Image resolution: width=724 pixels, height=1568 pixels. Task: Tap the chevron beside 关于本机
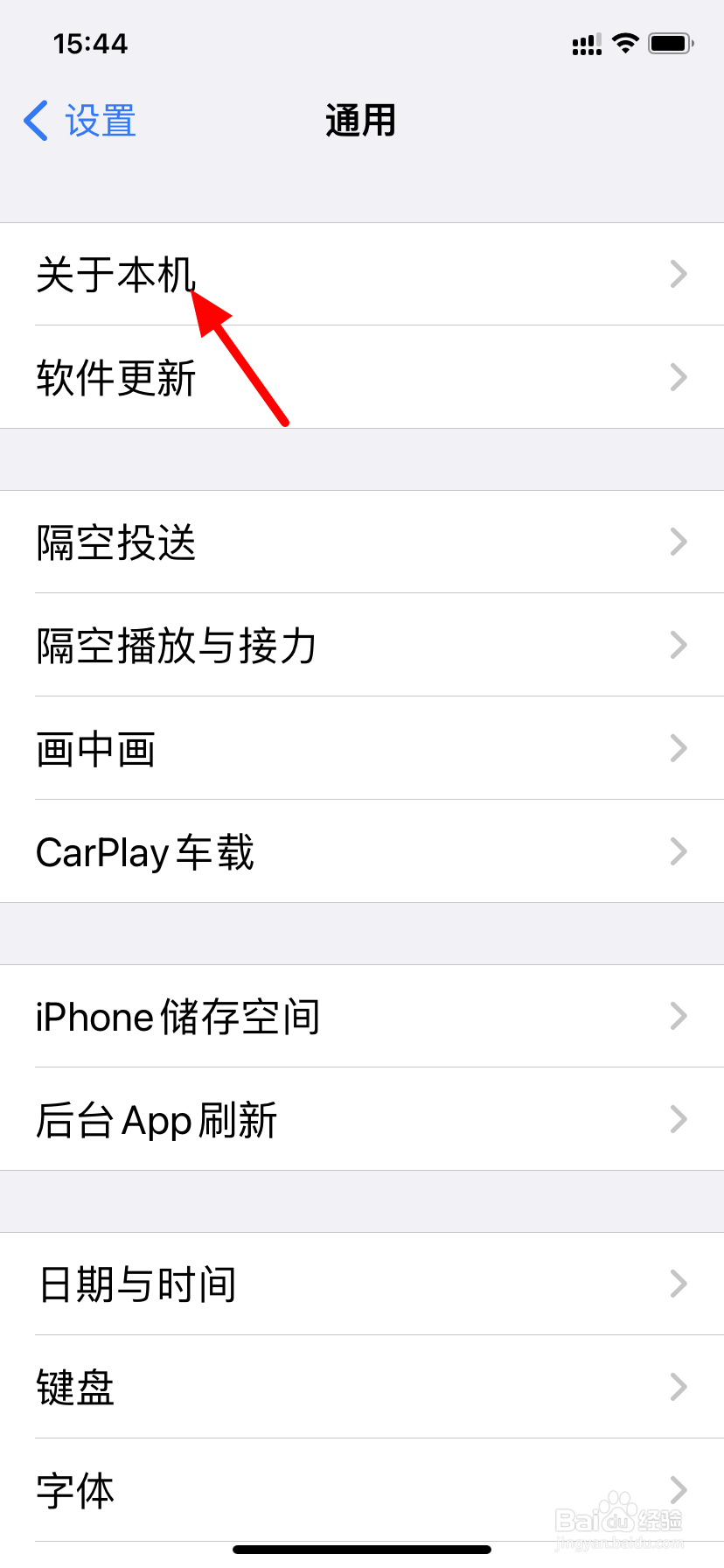[x=679, y=274]
